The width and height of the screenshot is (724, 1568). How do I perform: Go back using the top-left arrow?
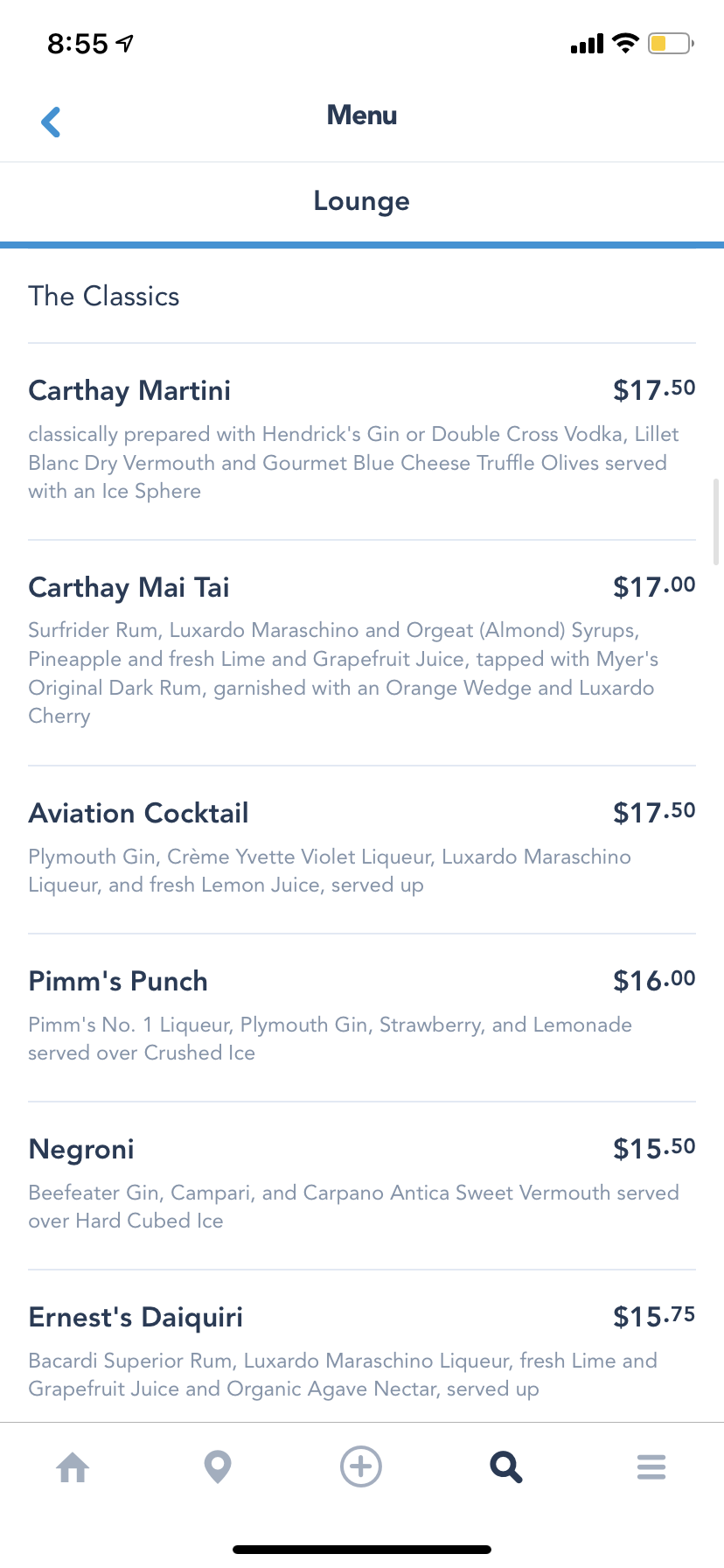pyautogui.click(x=52, y=122)
